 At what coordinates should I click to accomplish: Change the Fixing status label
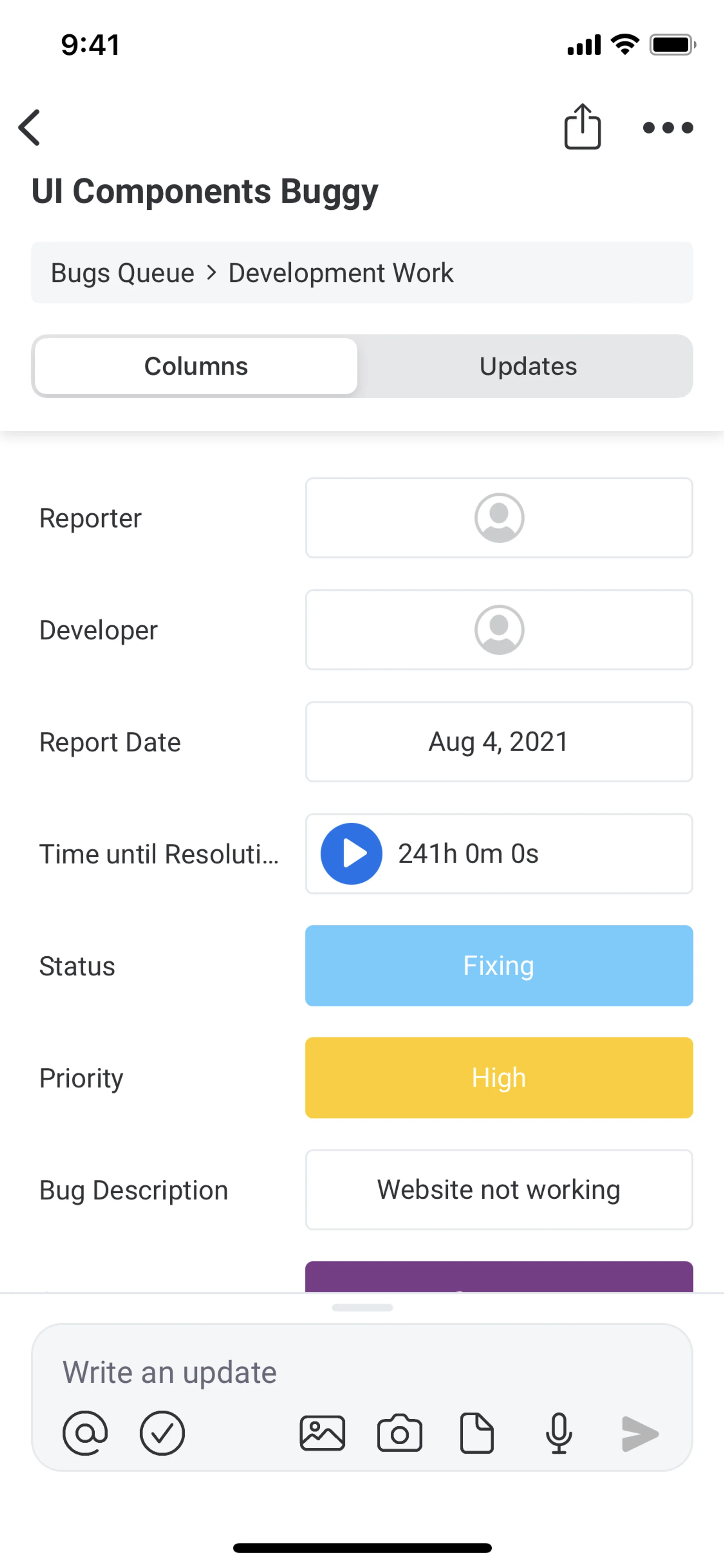(x=498, y=966)
